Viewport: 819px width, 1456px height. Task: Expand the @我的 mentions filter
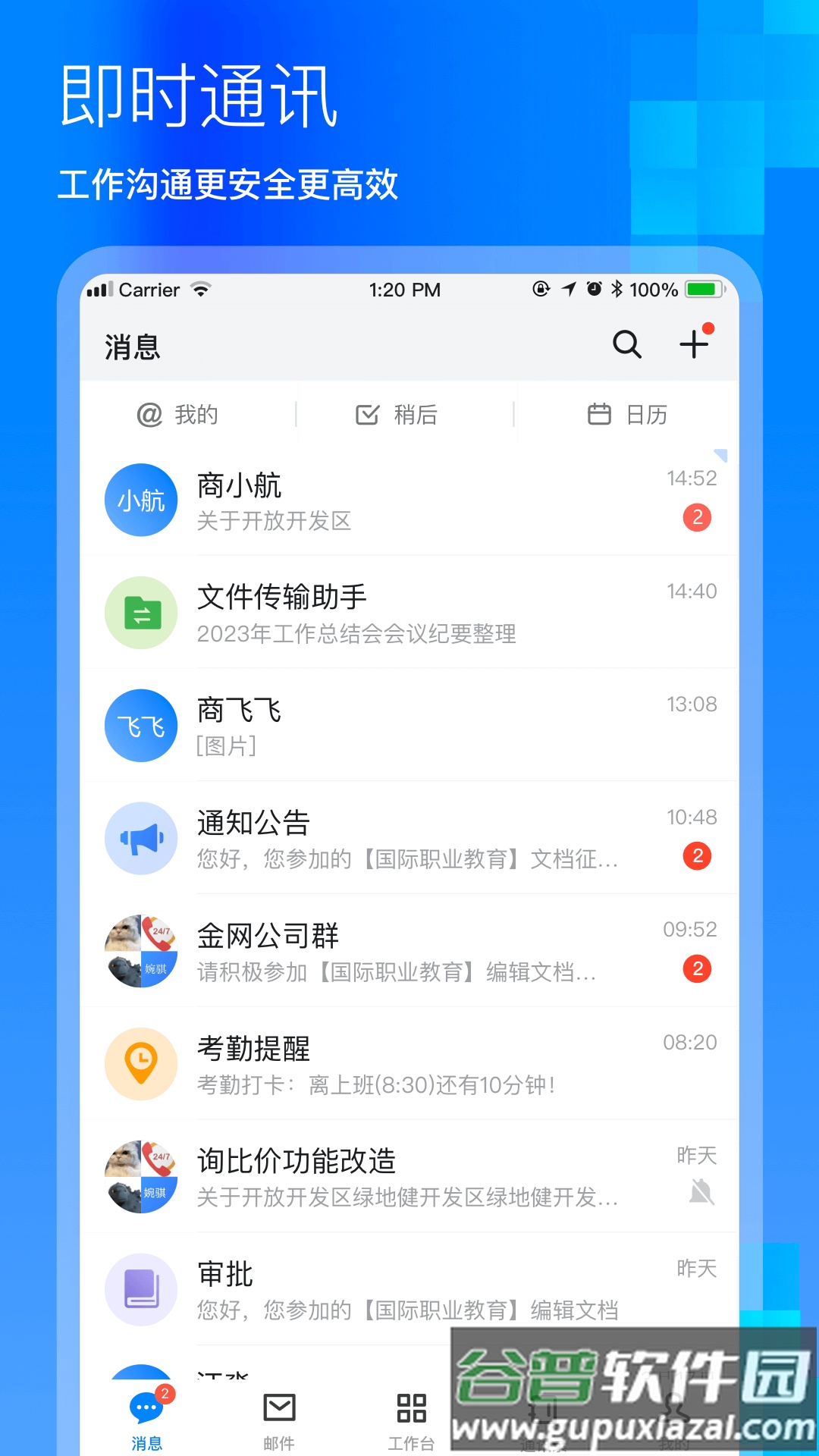(x=180, y=414)
